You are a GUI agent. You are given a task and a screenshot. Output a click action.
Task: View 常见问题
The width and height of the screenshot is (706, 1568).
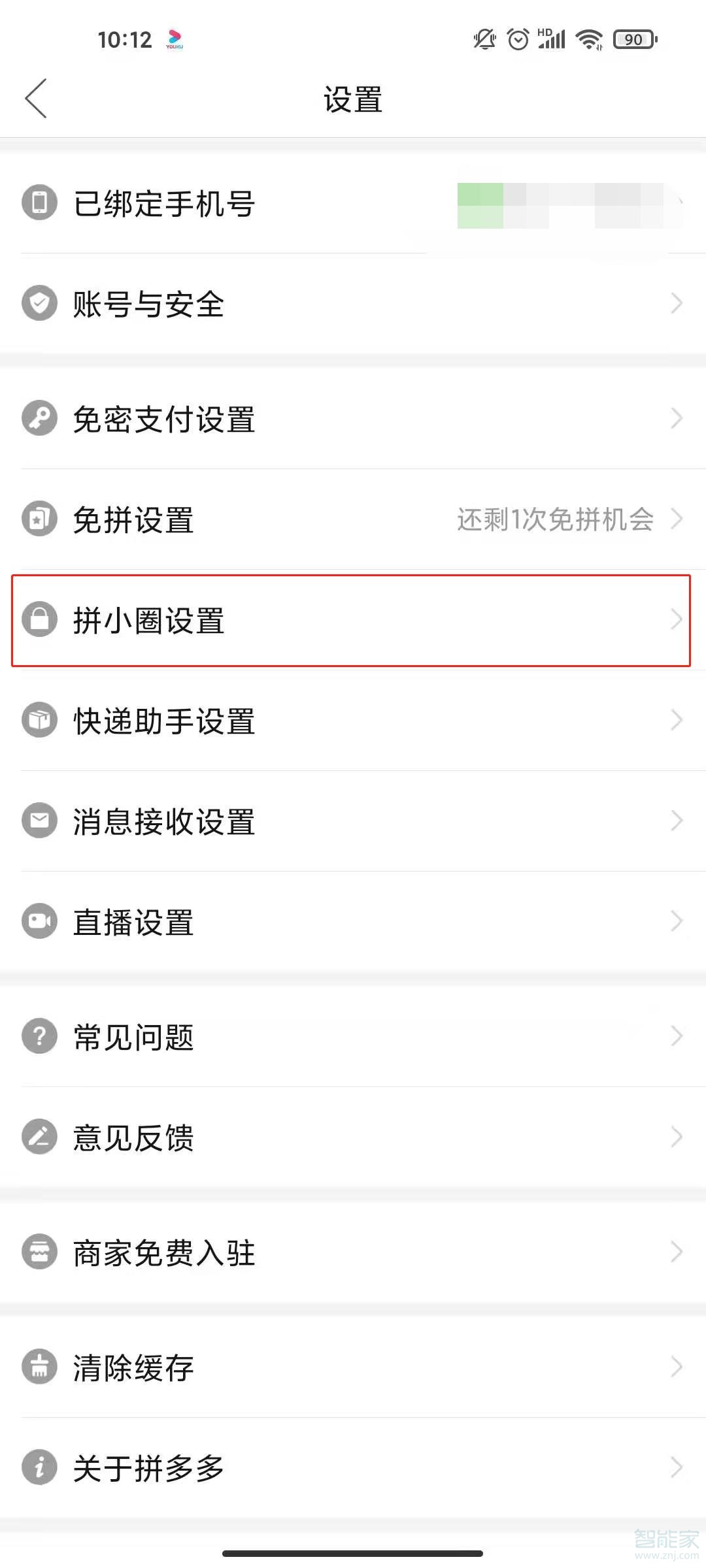coord(353,1037)
